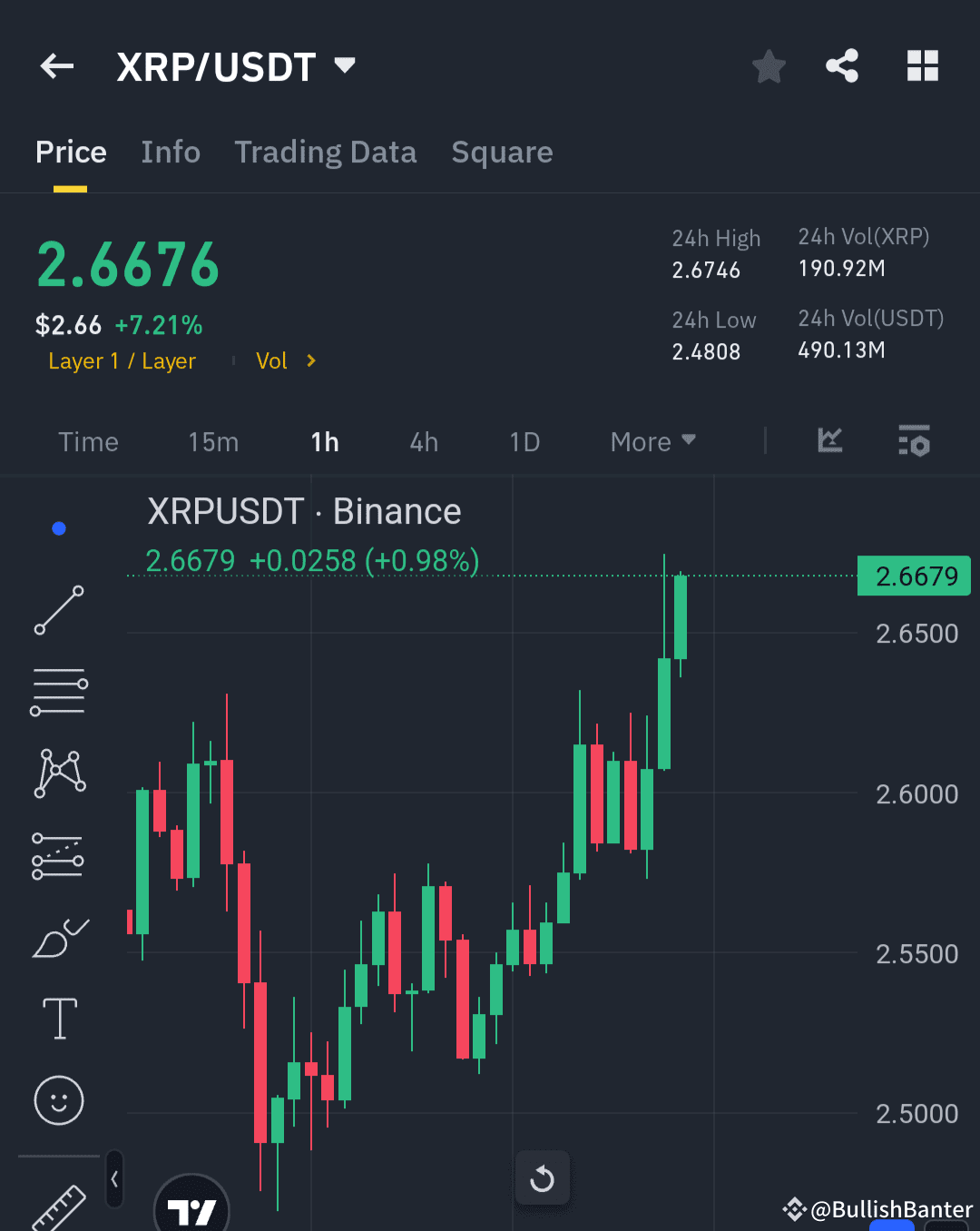Switch to the Trading Data tab
Viewport: 980px width, 1231px height.
click(x=326, y=152)
